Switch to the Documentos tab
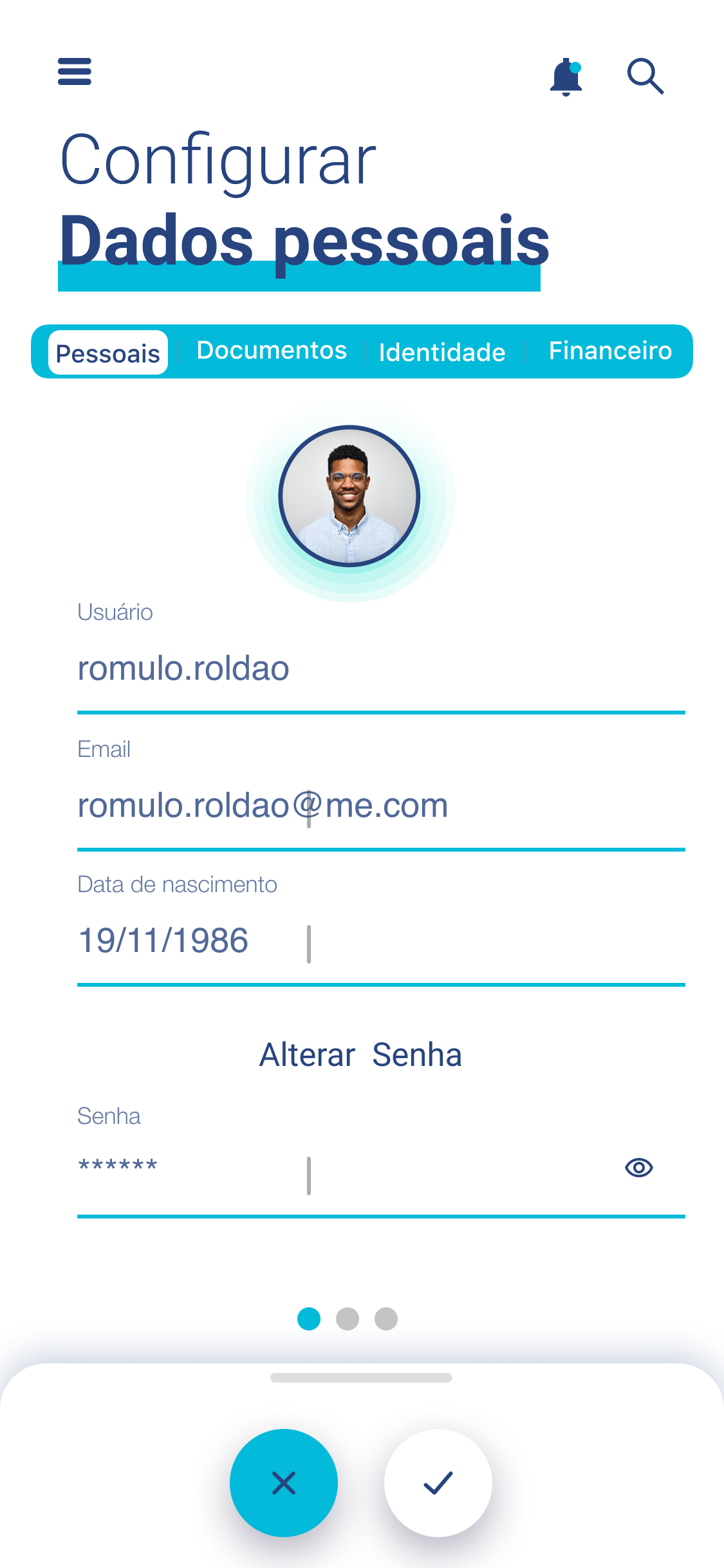Image resolution: width=724 pixels, height=1568 pixels. tap(272, 351)
